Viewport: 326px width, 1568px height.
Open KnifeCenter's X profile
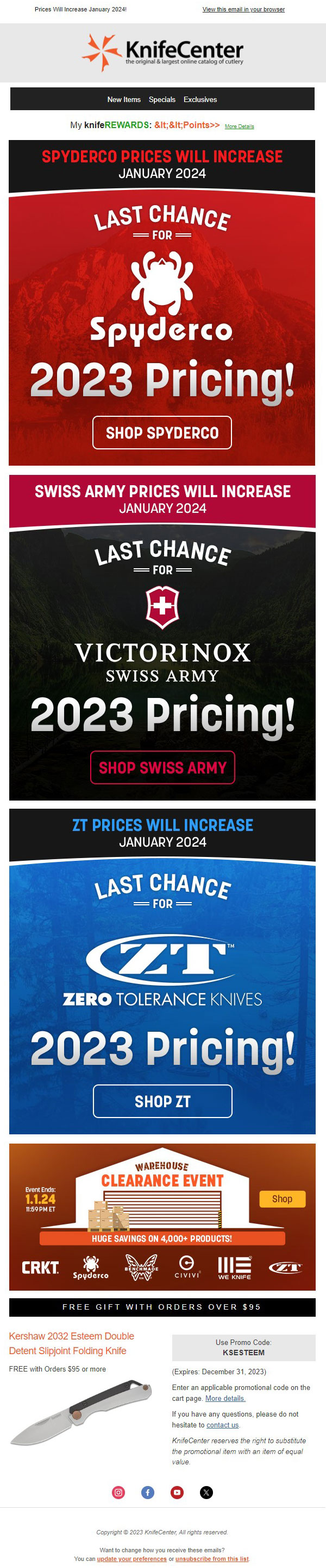(206, 1492)
